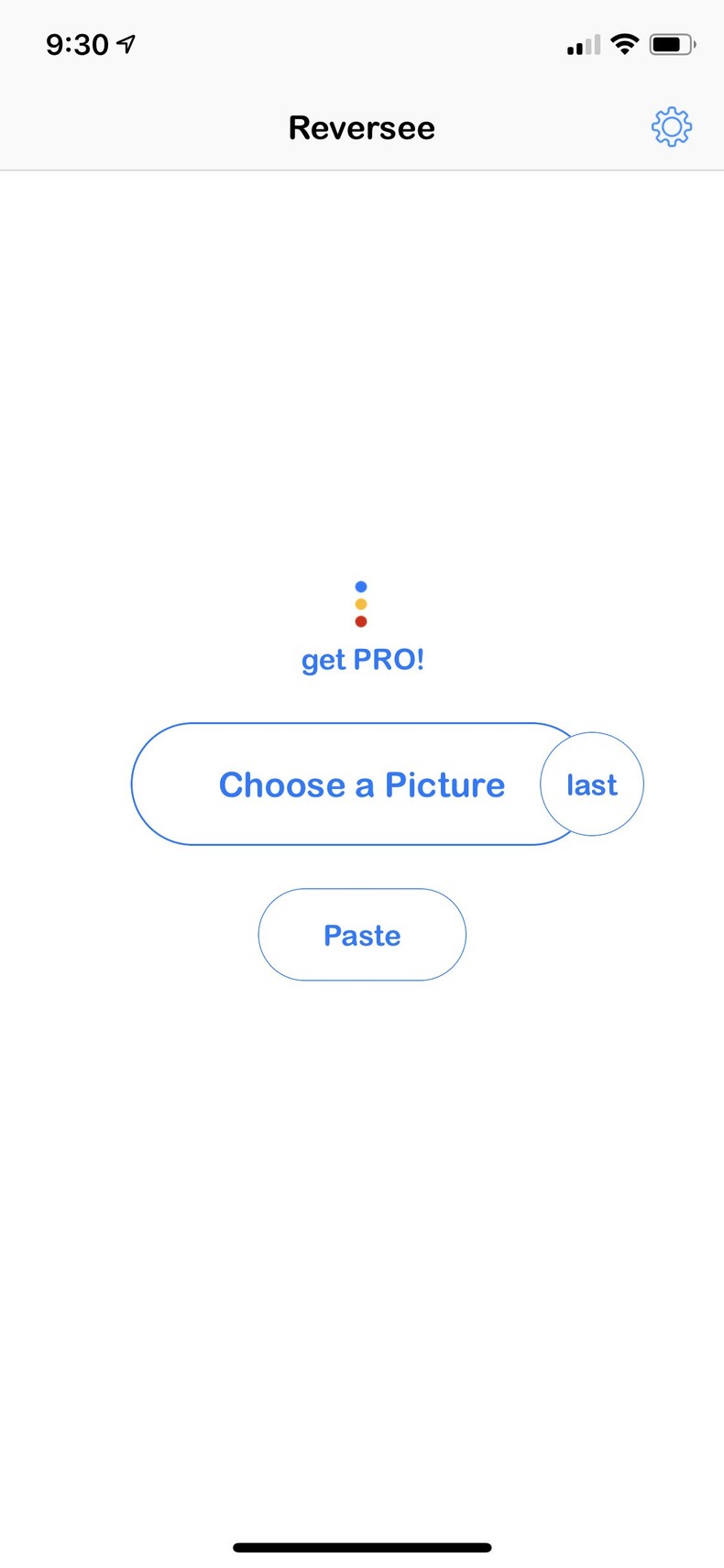
Task: Tap the get PRO! link
Action: pyautogui.click(x=362, y=659)
